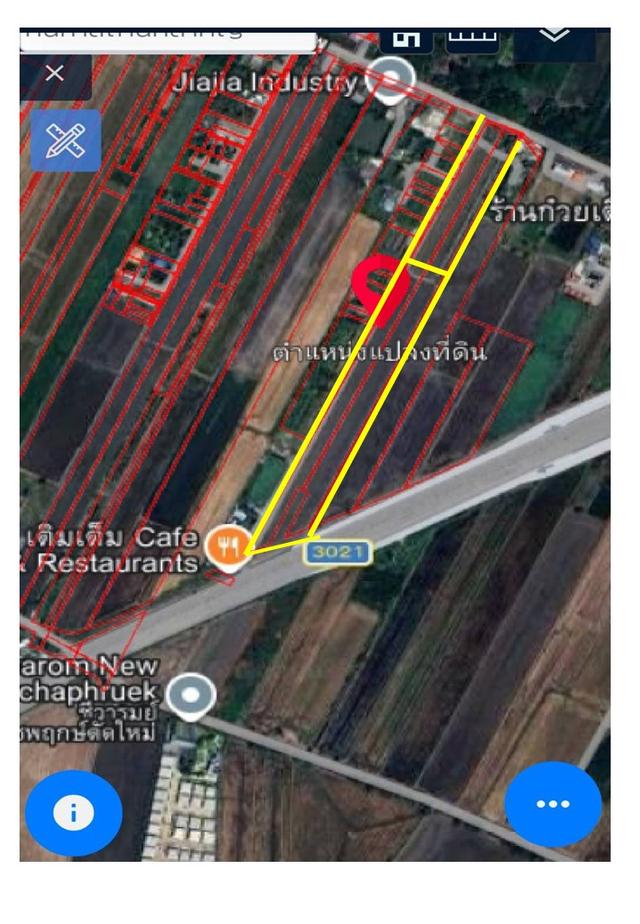Open the New Ratchaphruek place marker
This screenshot has width=640, height=924.
click(x=191, y=692)
